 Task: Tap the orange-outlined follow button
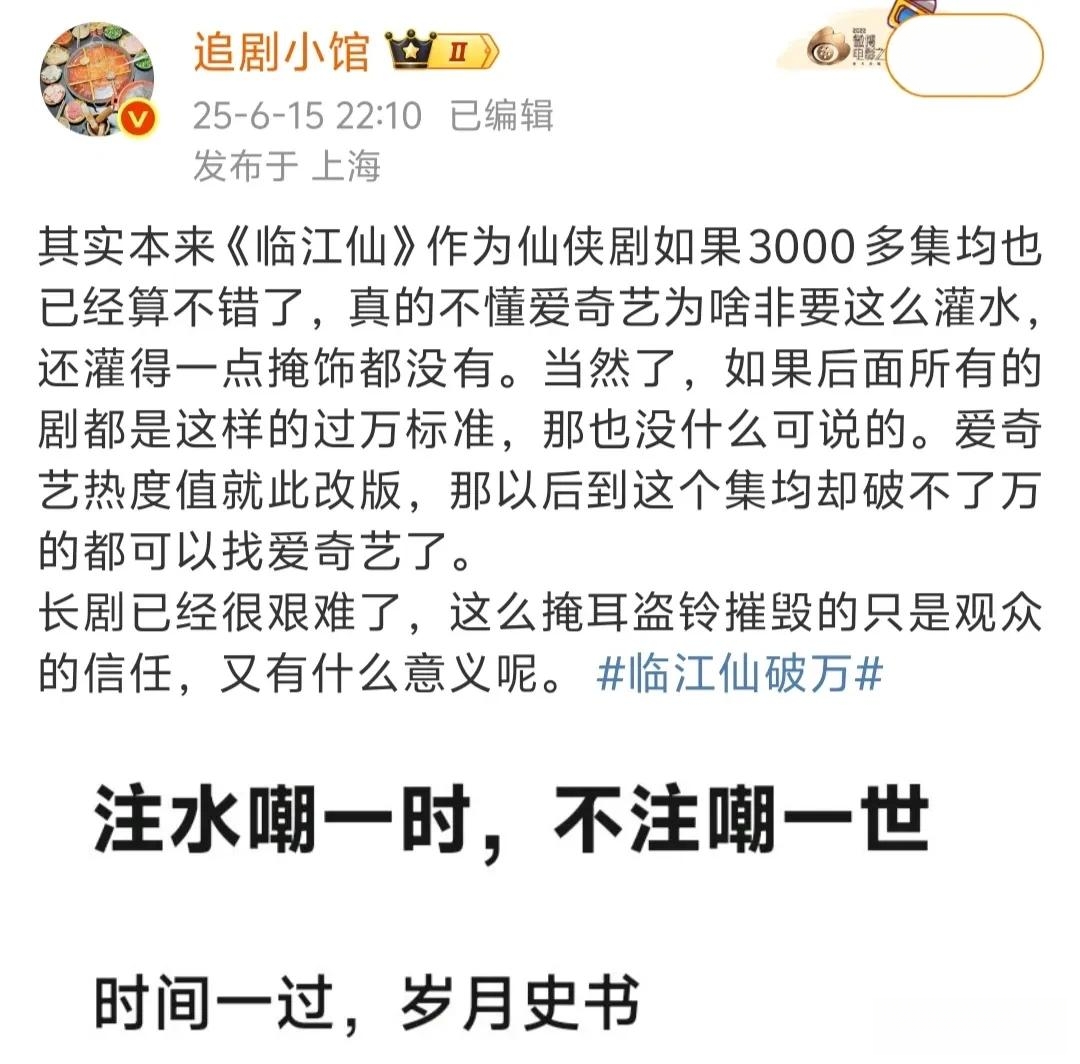point(964,55)
